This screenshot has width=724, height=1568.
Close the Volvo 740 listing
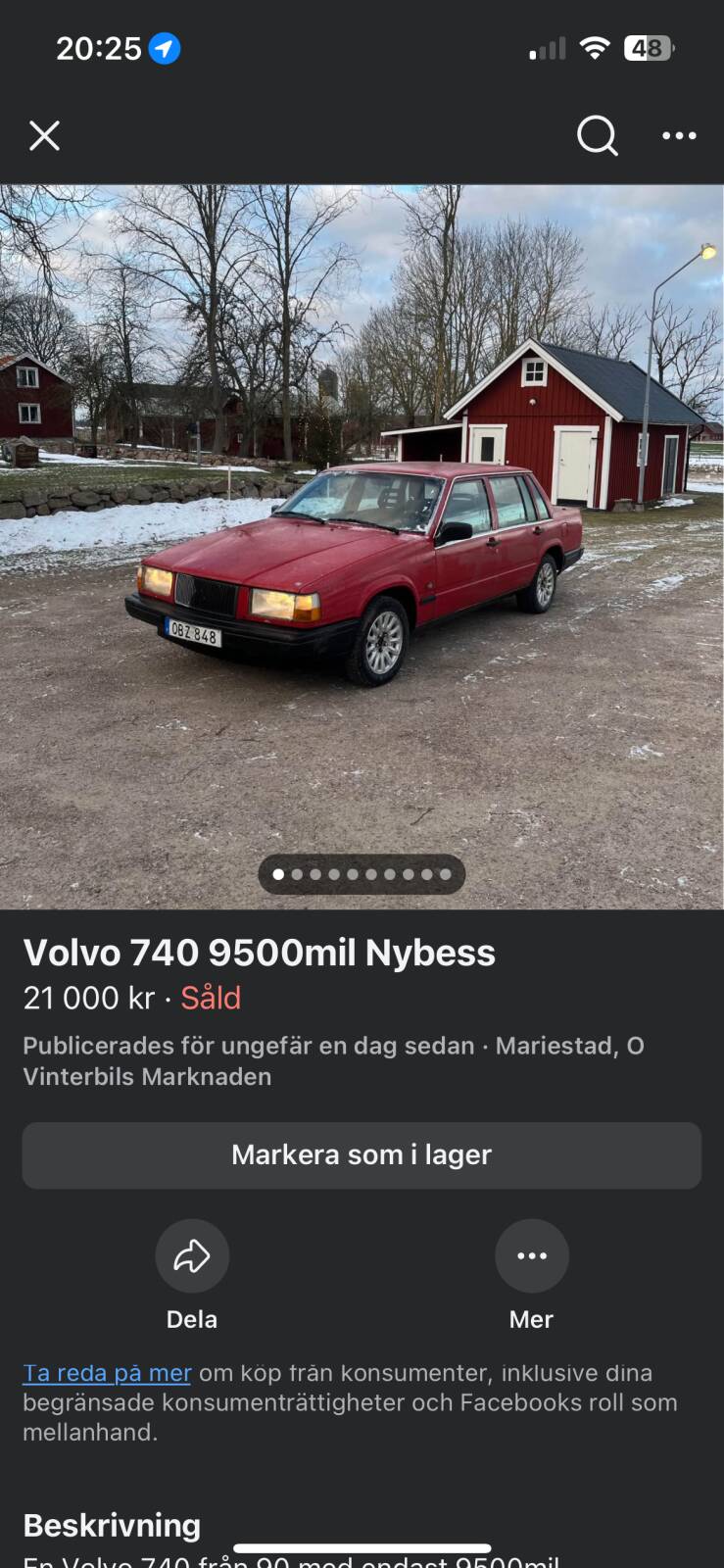[44, 136]
